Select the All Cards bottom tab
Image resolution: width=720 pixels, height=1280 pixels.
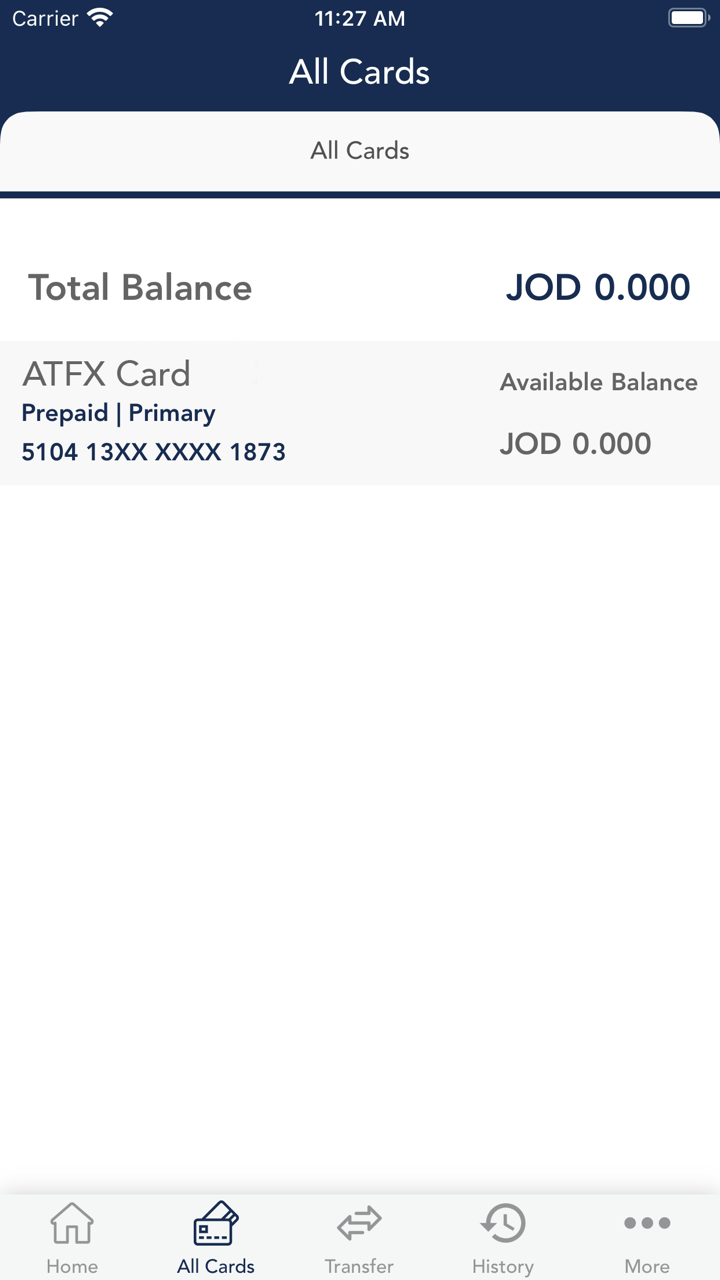click(x=216, y=1238)
